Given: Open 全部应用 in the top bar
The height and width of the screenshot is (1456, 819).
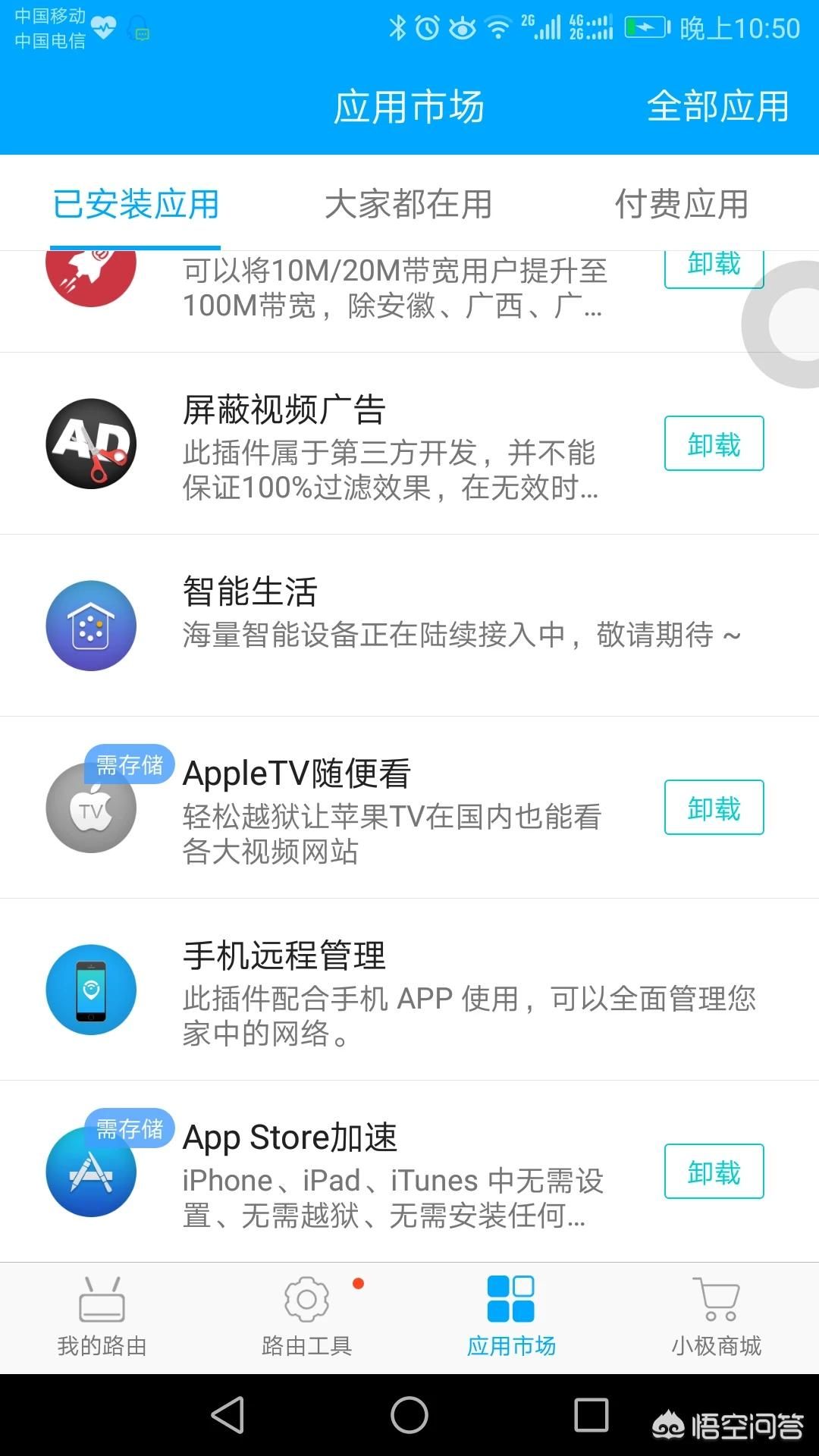Looking at the screenshot, I should tap(717, 106).
